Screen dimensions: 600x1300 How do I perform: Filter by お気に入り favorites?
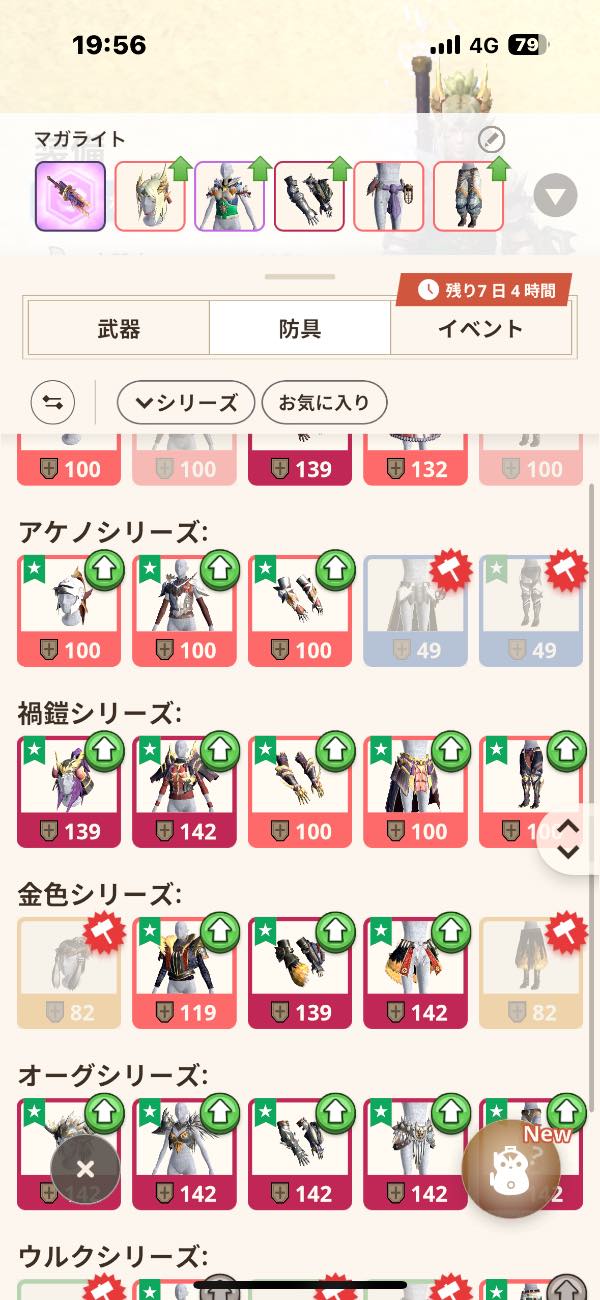click(324, 403)
